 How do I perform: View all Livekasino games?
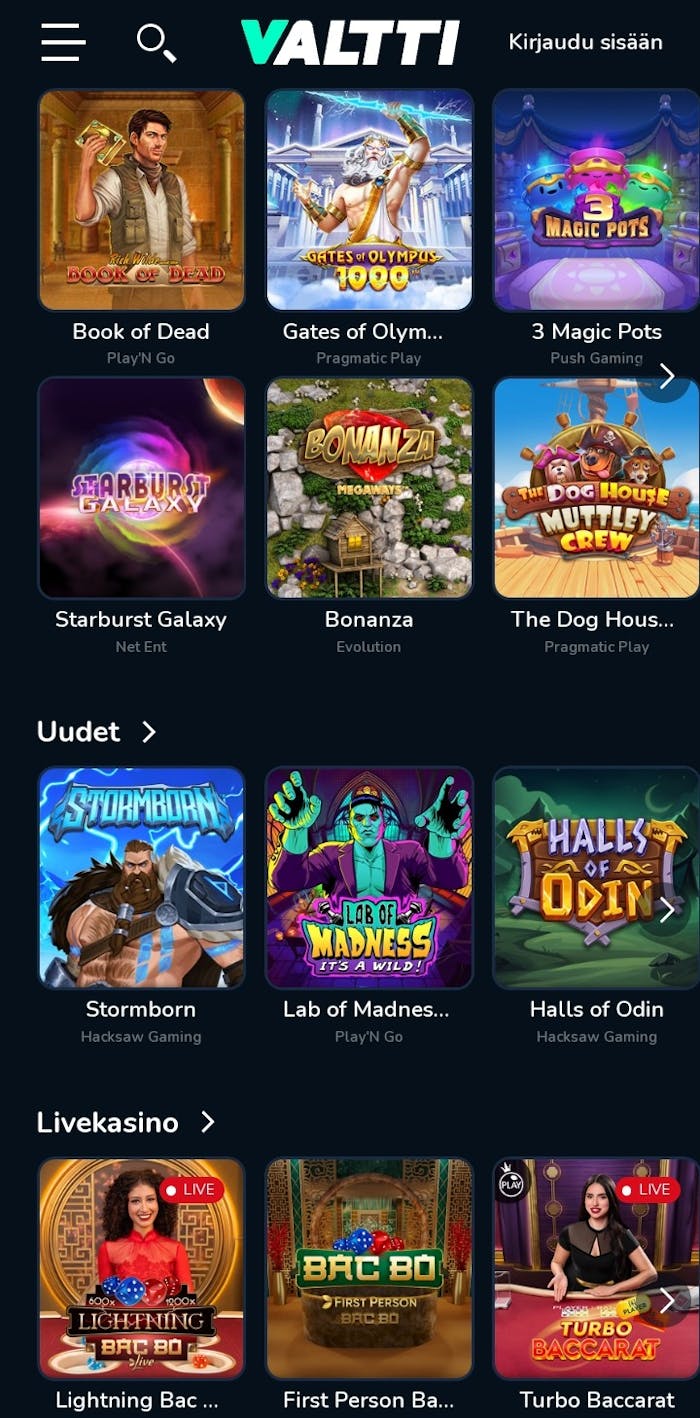[207, 1122]
